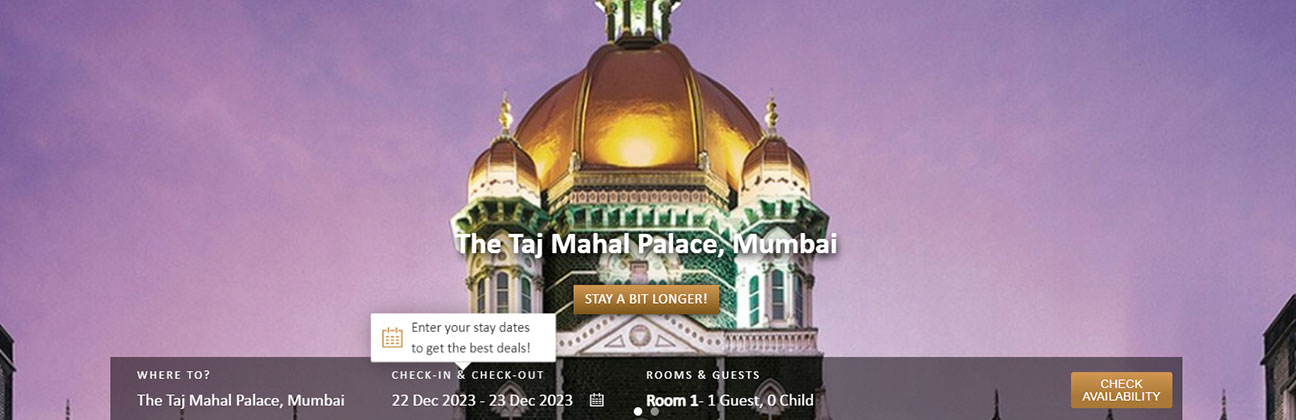
Task: Edit the Where To destination field
Action: point(241,400)
